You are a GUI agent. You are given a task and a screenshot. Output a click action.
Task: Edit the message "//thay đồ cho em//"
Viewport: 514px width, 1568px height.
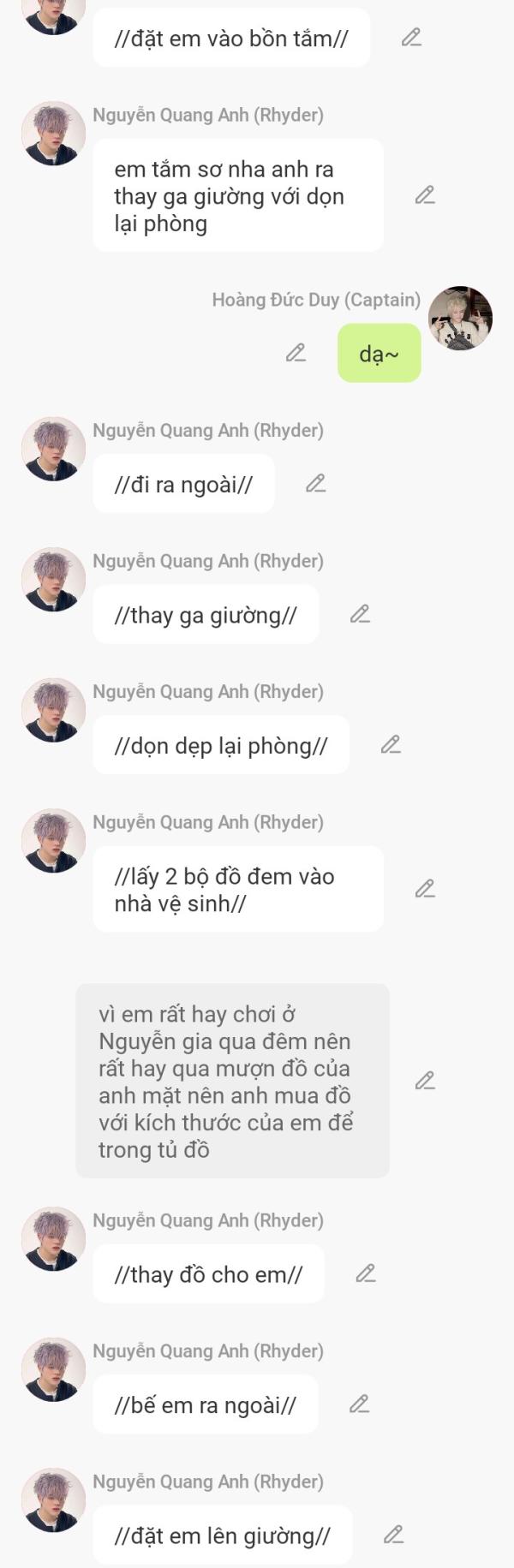click(366, 1273)
